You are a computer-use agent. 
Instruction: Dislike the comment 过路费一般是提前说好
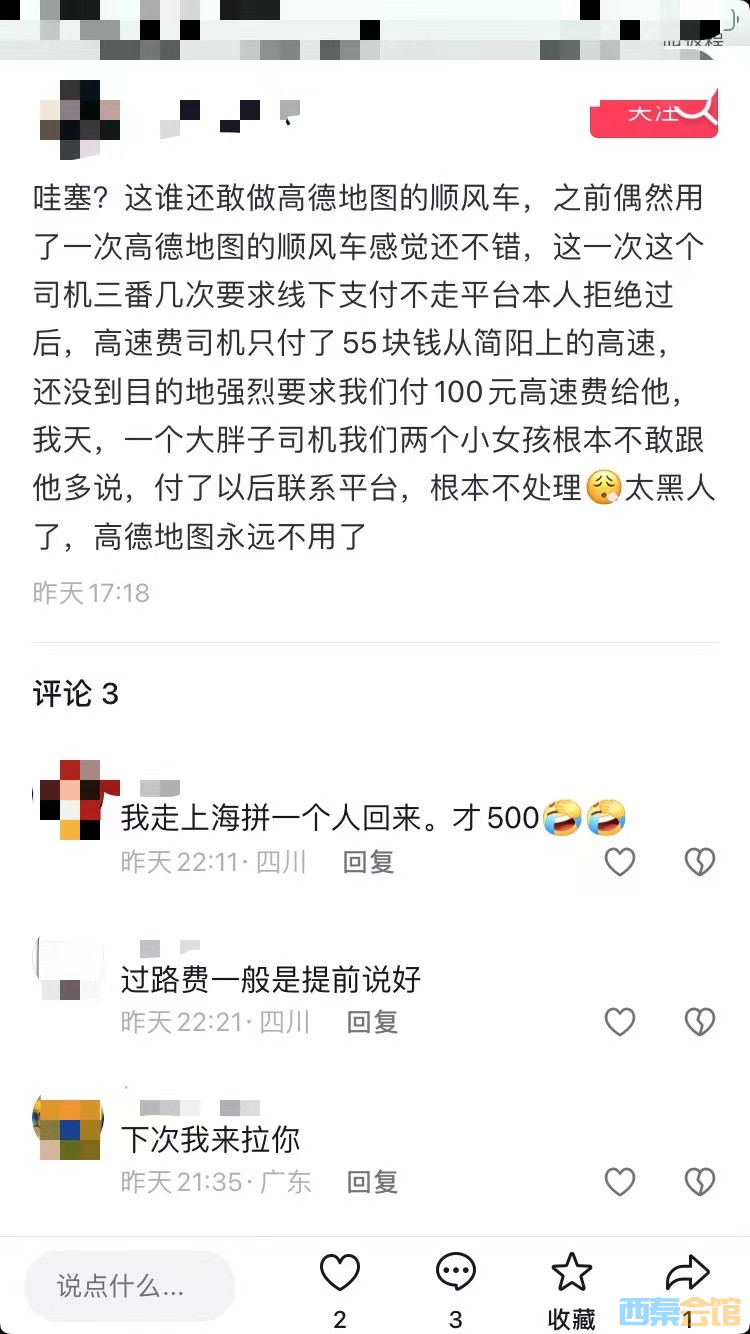(x=699, y=1021)
